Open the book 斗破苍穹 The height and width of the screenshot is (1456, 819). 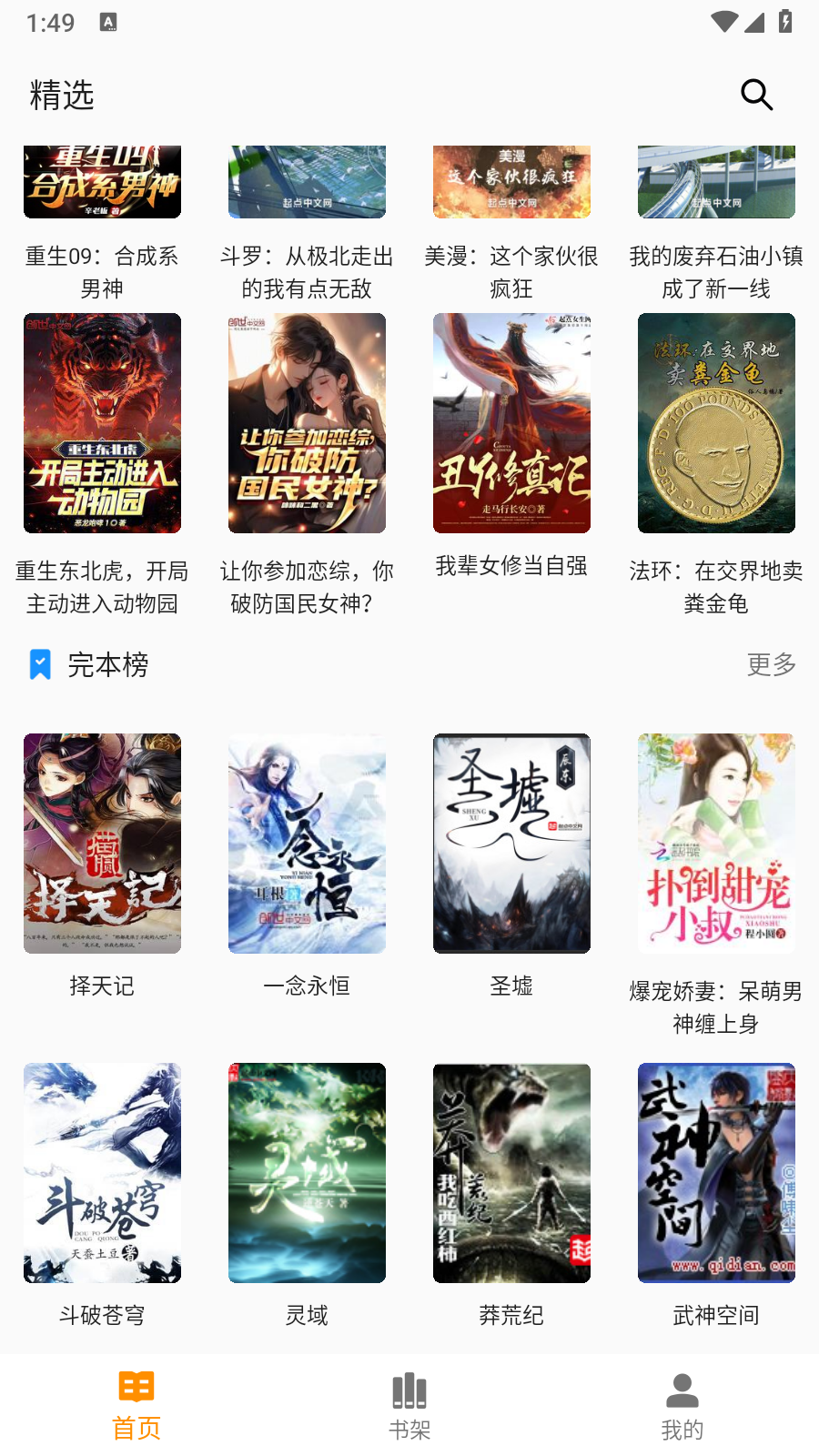click(x=102, y=1173)
